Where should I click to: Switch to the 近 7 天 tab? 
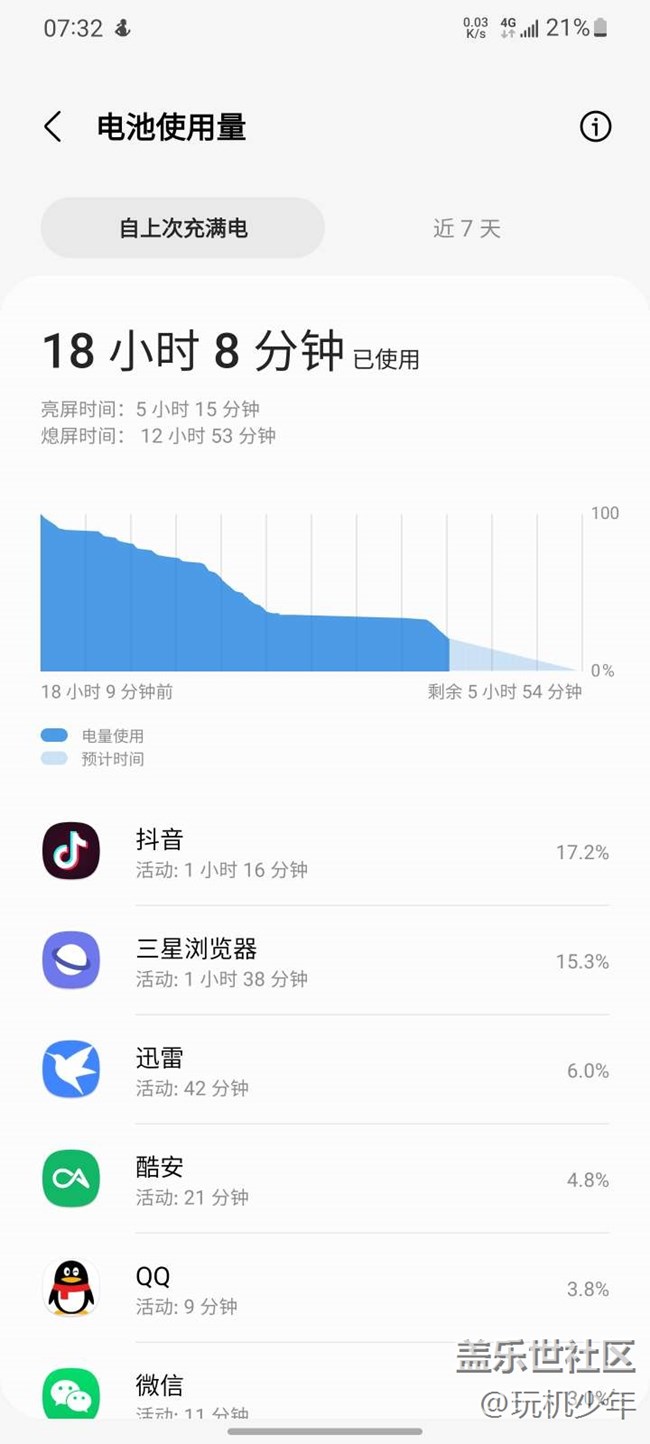tap(467, 228)
